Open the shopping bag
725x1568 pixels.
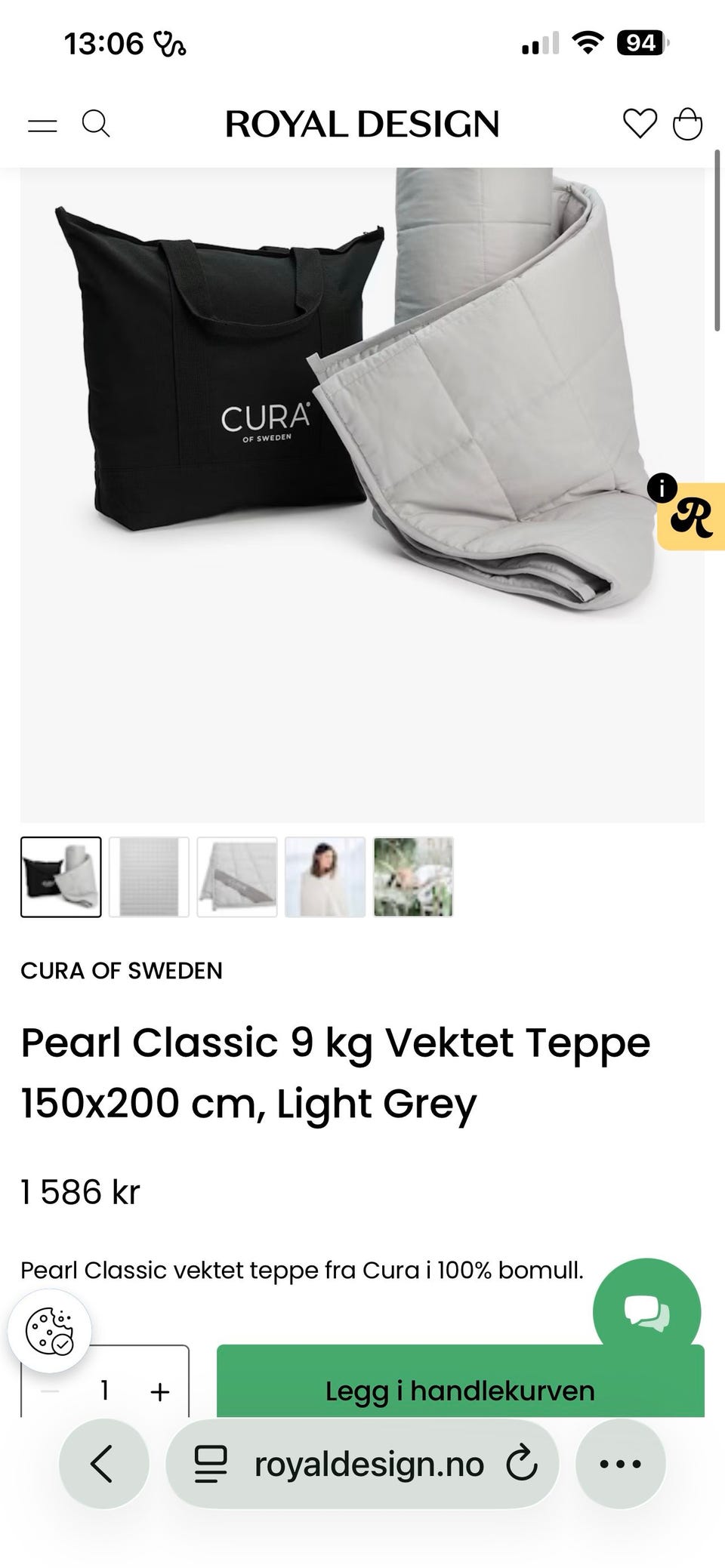tap(687, 124)
